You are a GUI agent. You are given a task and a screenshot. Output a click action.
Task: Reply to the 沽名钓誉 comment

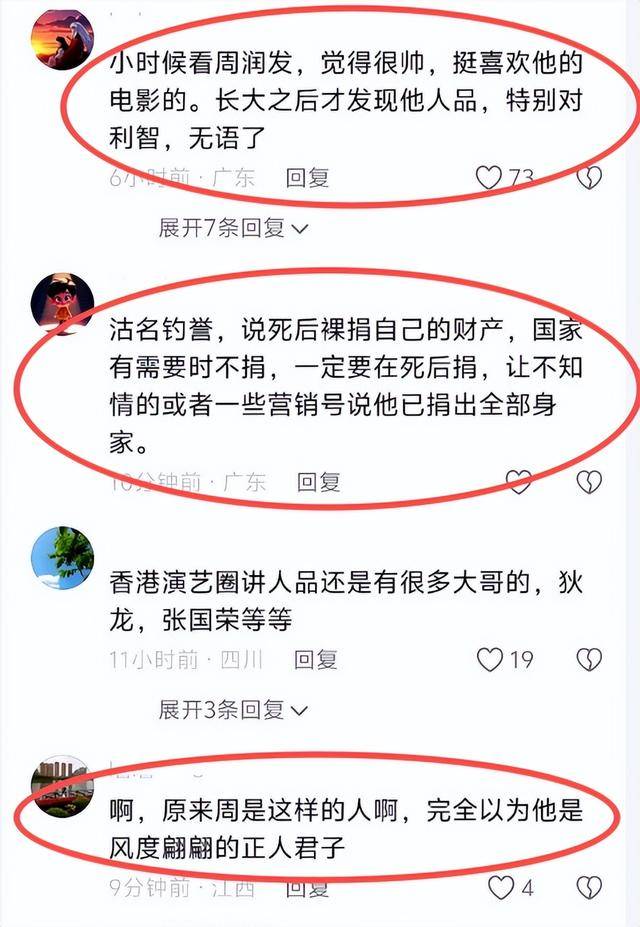318,482
